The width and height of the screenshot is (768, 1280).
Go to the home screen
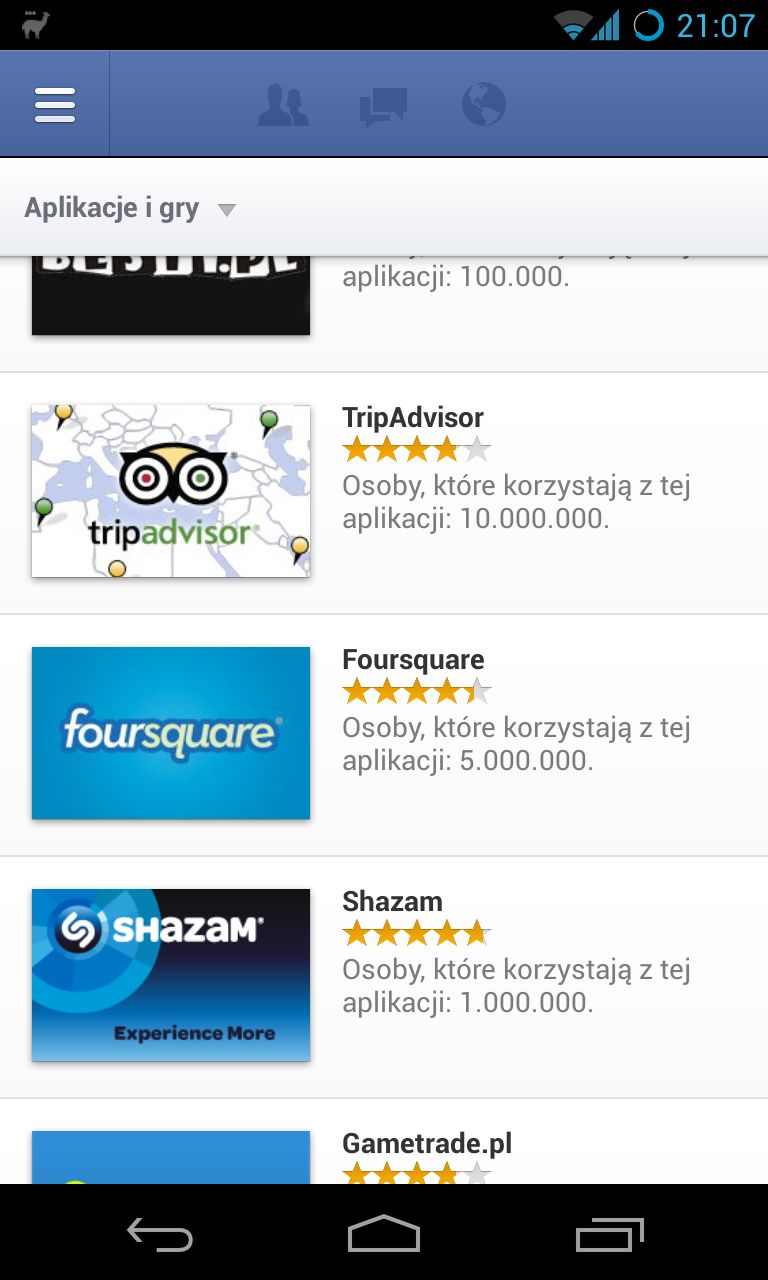[384, 1233]
